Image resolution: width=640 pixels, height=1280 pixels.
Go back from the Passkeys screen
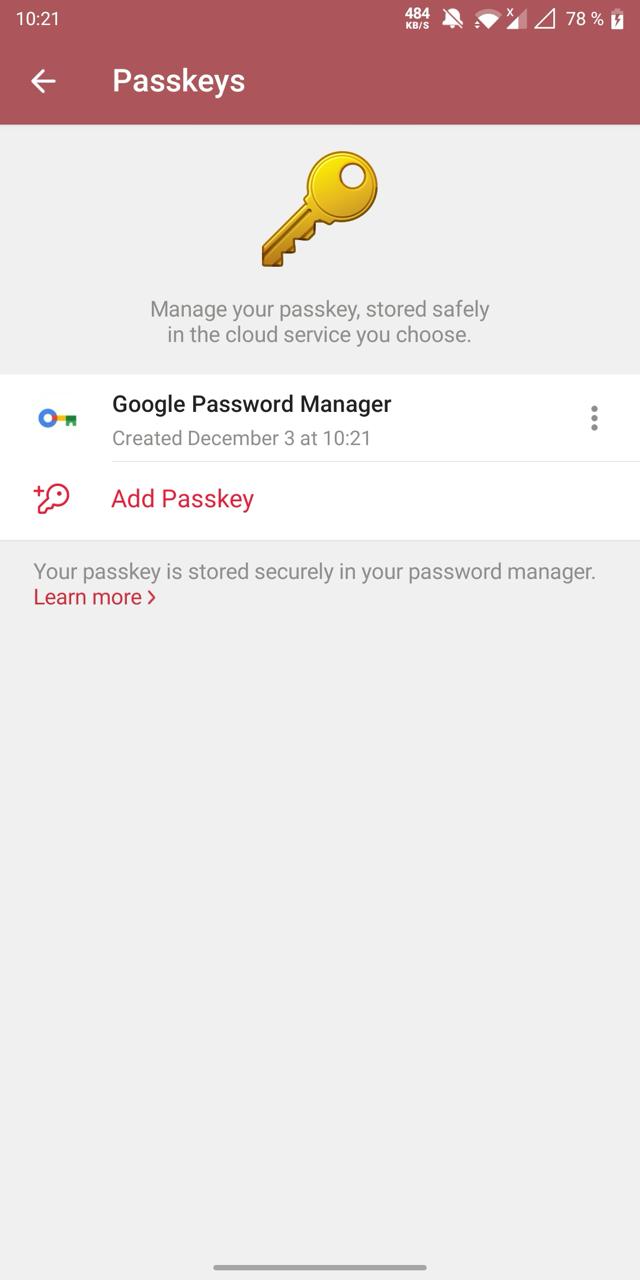pyautogui.click(x=43, y=81)
